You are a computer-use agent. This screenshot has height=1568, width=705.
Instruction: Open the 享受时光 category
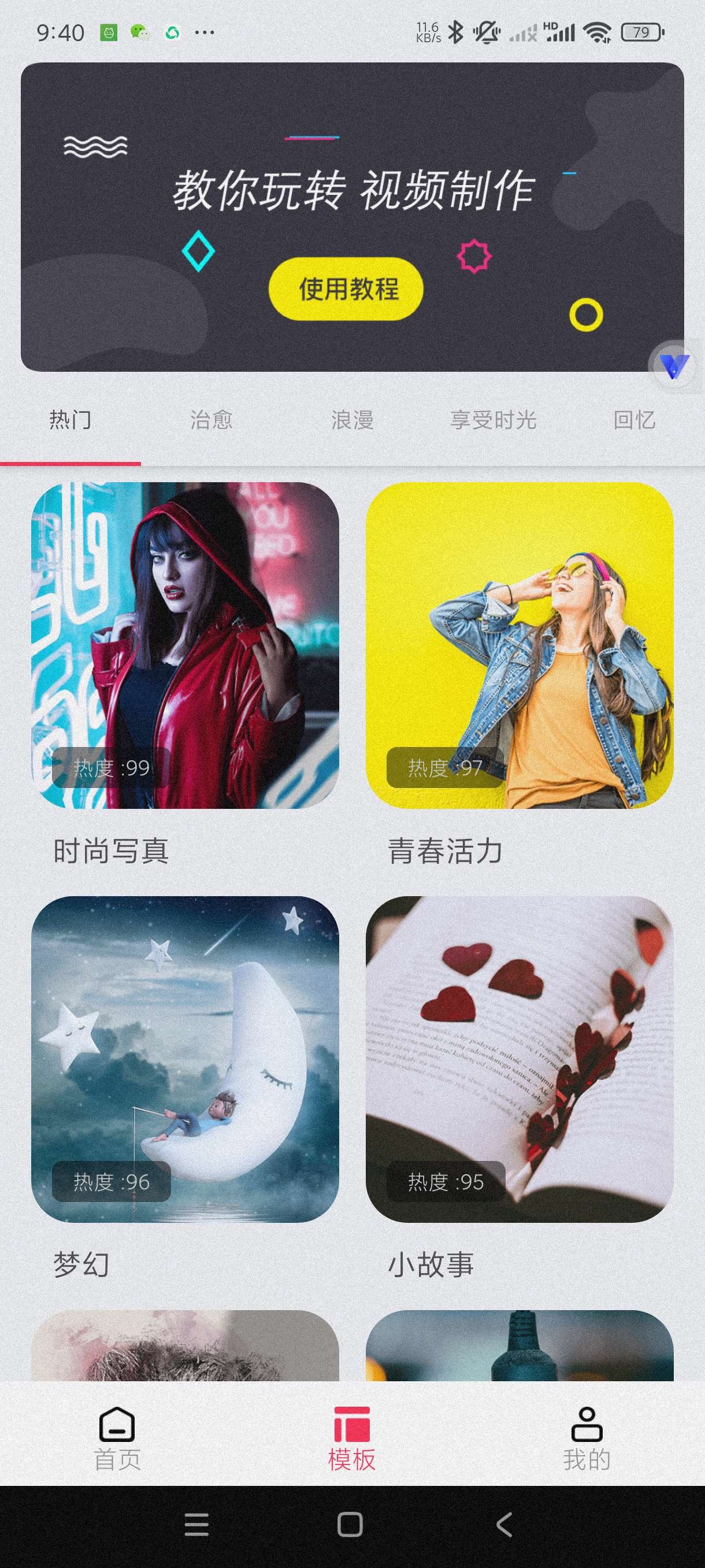point(493,420)
